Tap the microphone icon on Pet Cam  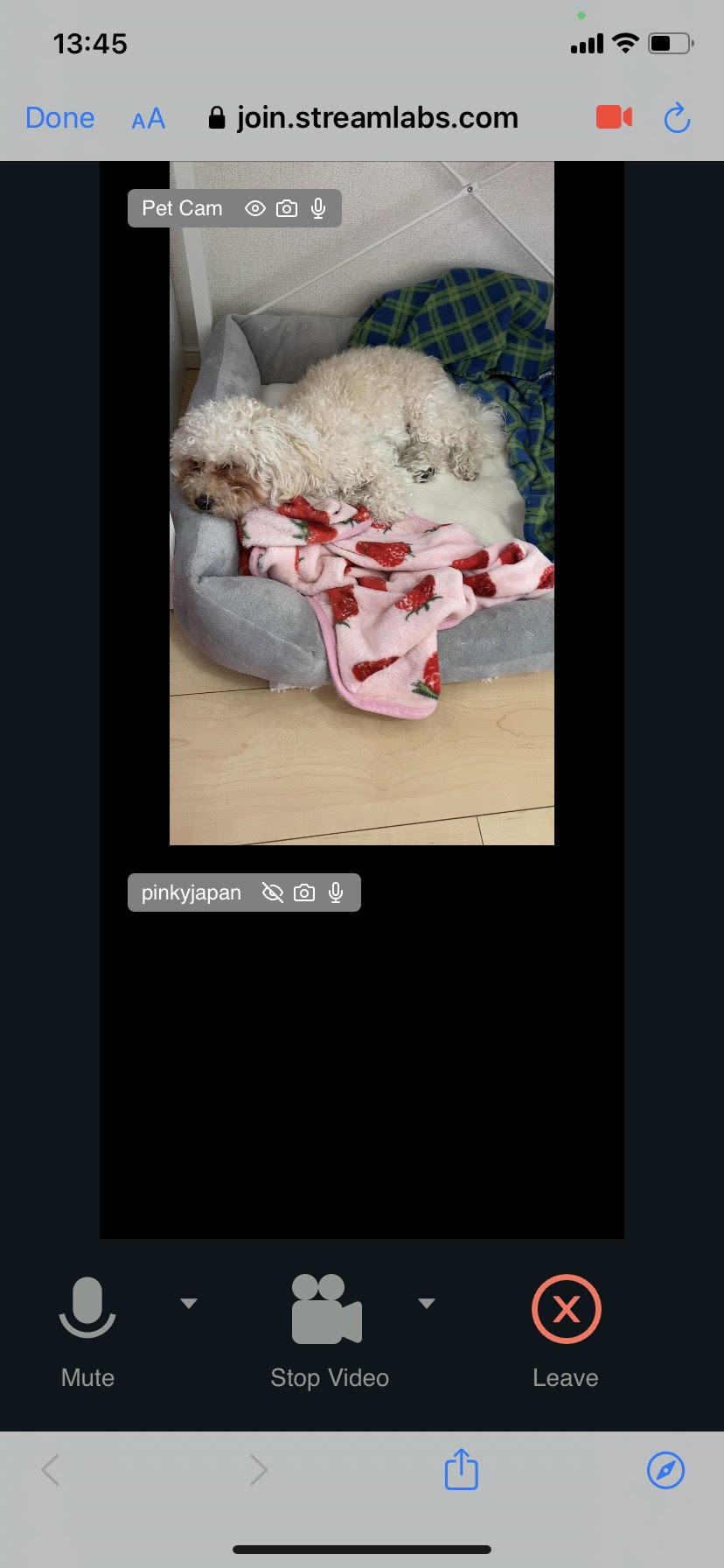pyautogui.click(x=318, y=208)
